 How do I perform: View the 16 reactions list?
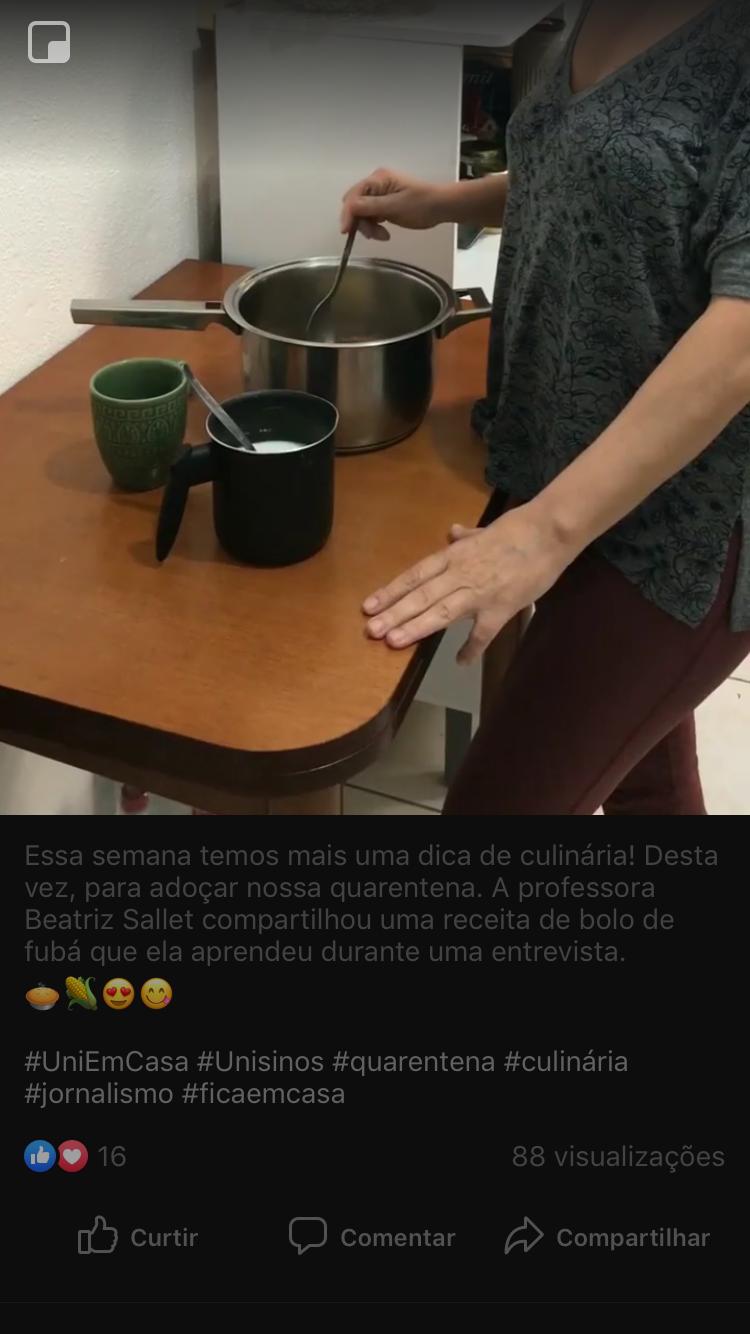coord(76,1156)
